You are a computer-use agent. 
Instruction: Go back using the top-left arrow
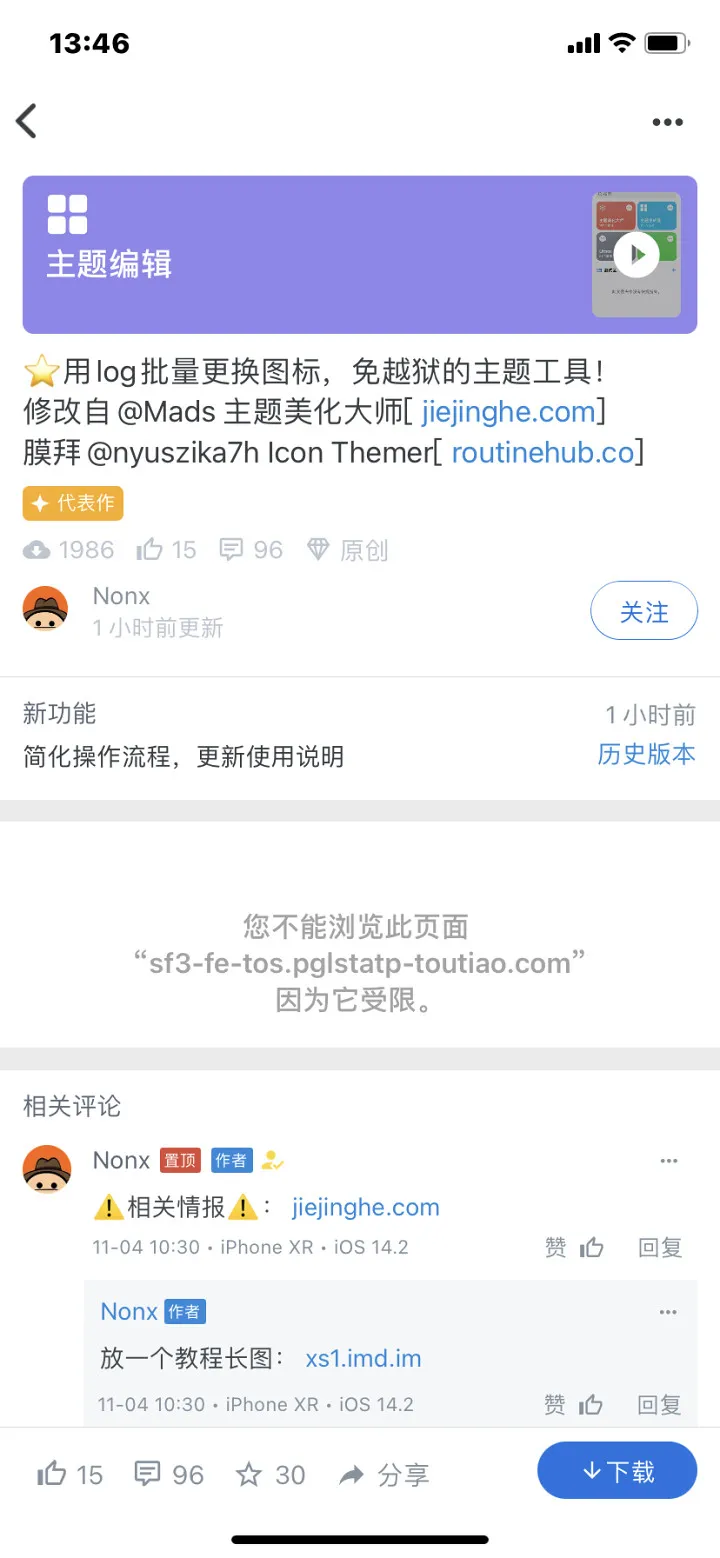27,121
